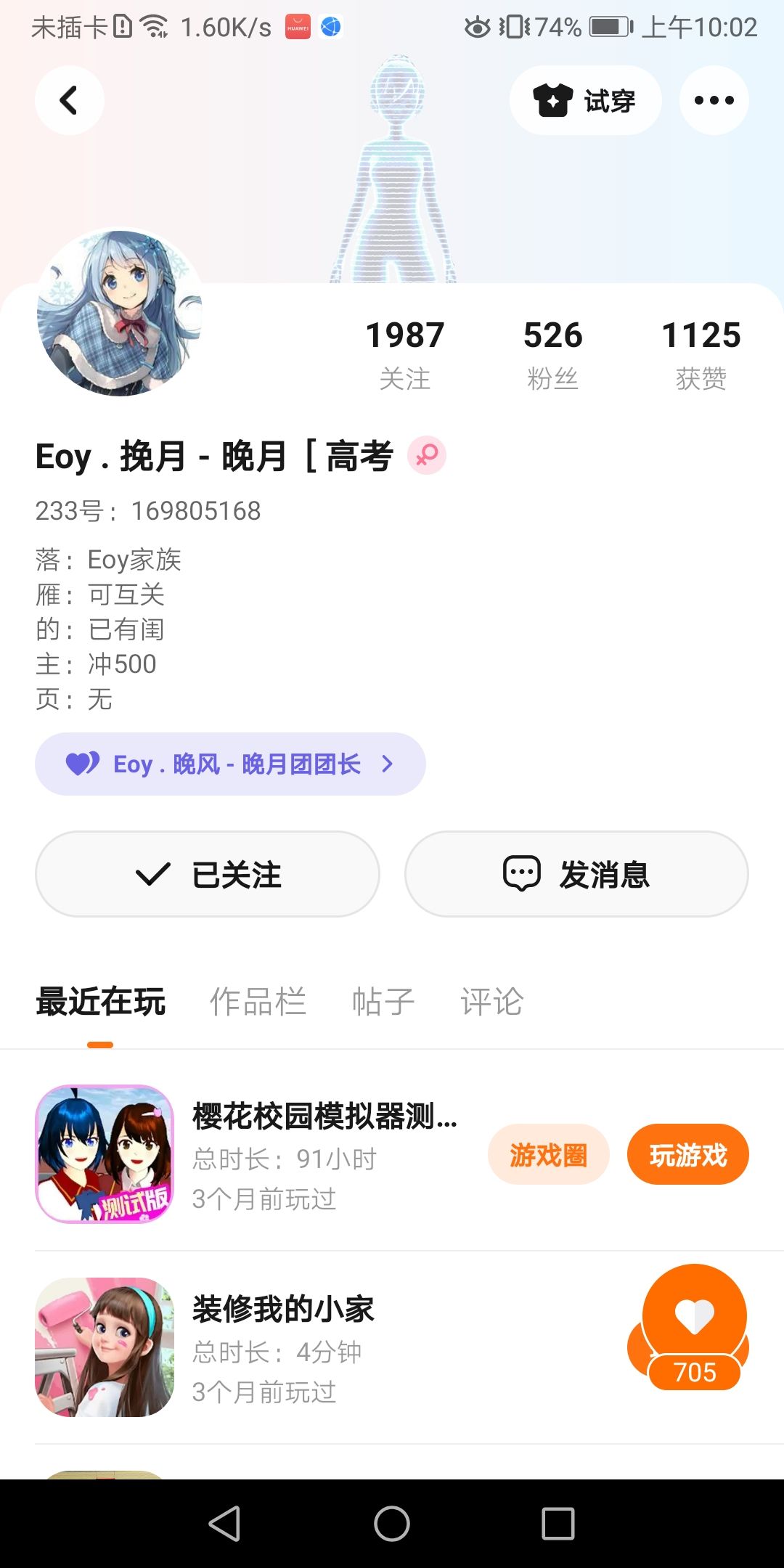The width and height of the screenshot is (784, 1568).
Task: Tap 玩游戏 for 樱花校园模拟器
Action: pos(687,1154)
